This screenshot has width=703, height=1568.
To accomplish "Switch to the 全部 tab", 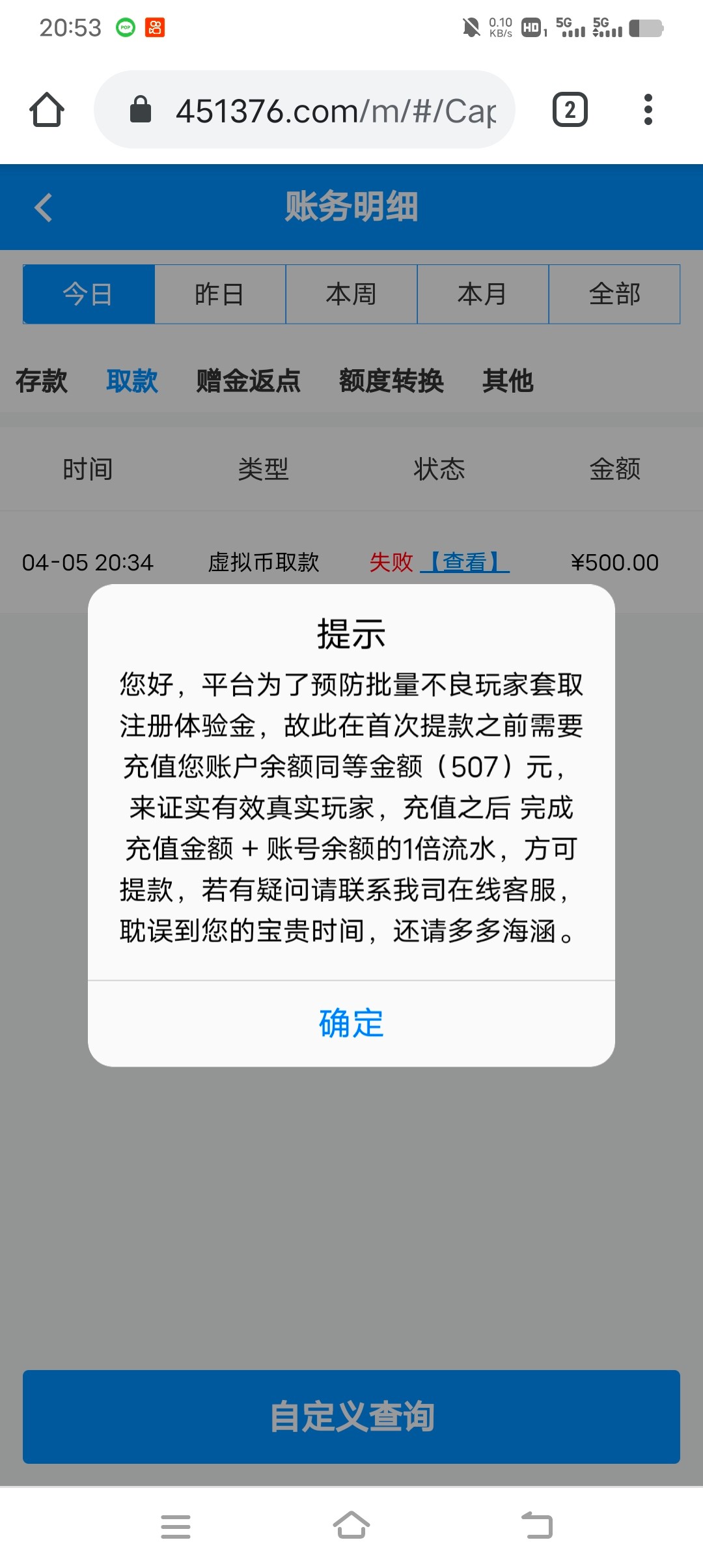I will (614, 294).
